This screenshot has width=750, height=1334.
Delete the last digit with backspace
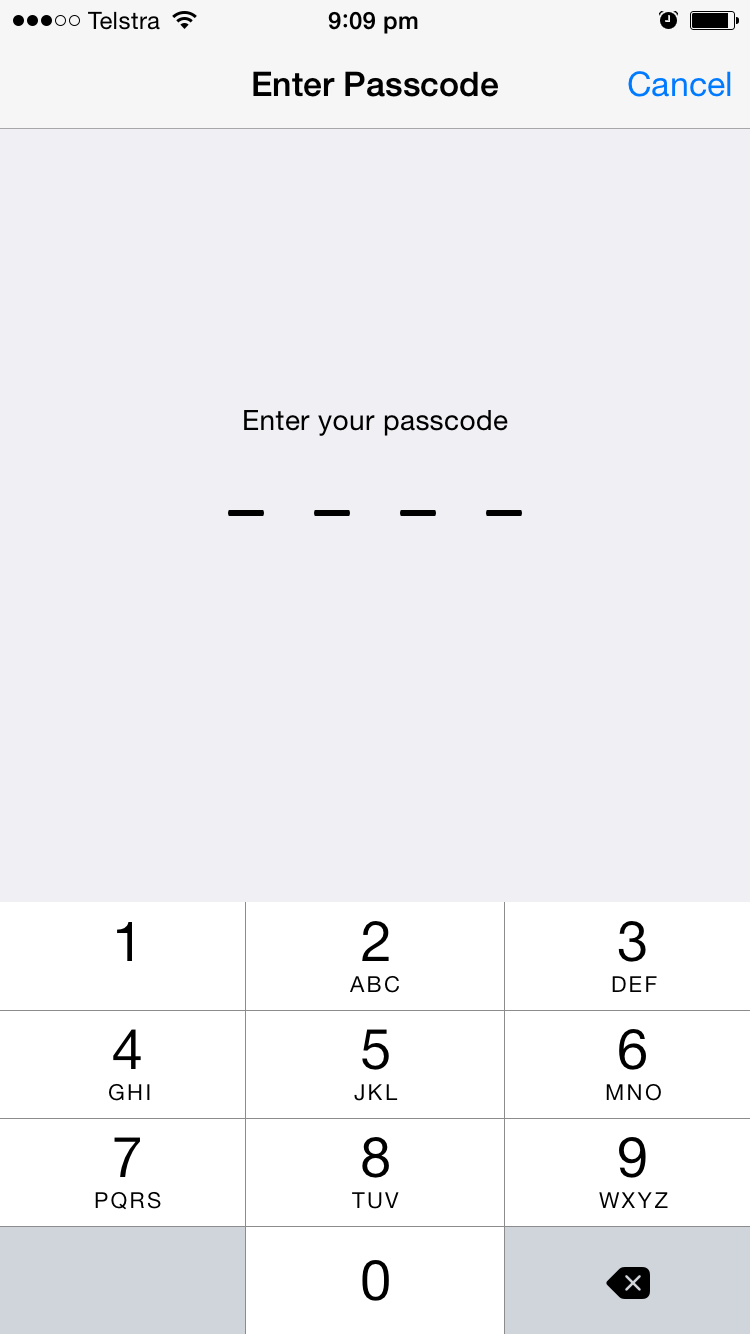pyautogui.click(x=628, y=1282)
